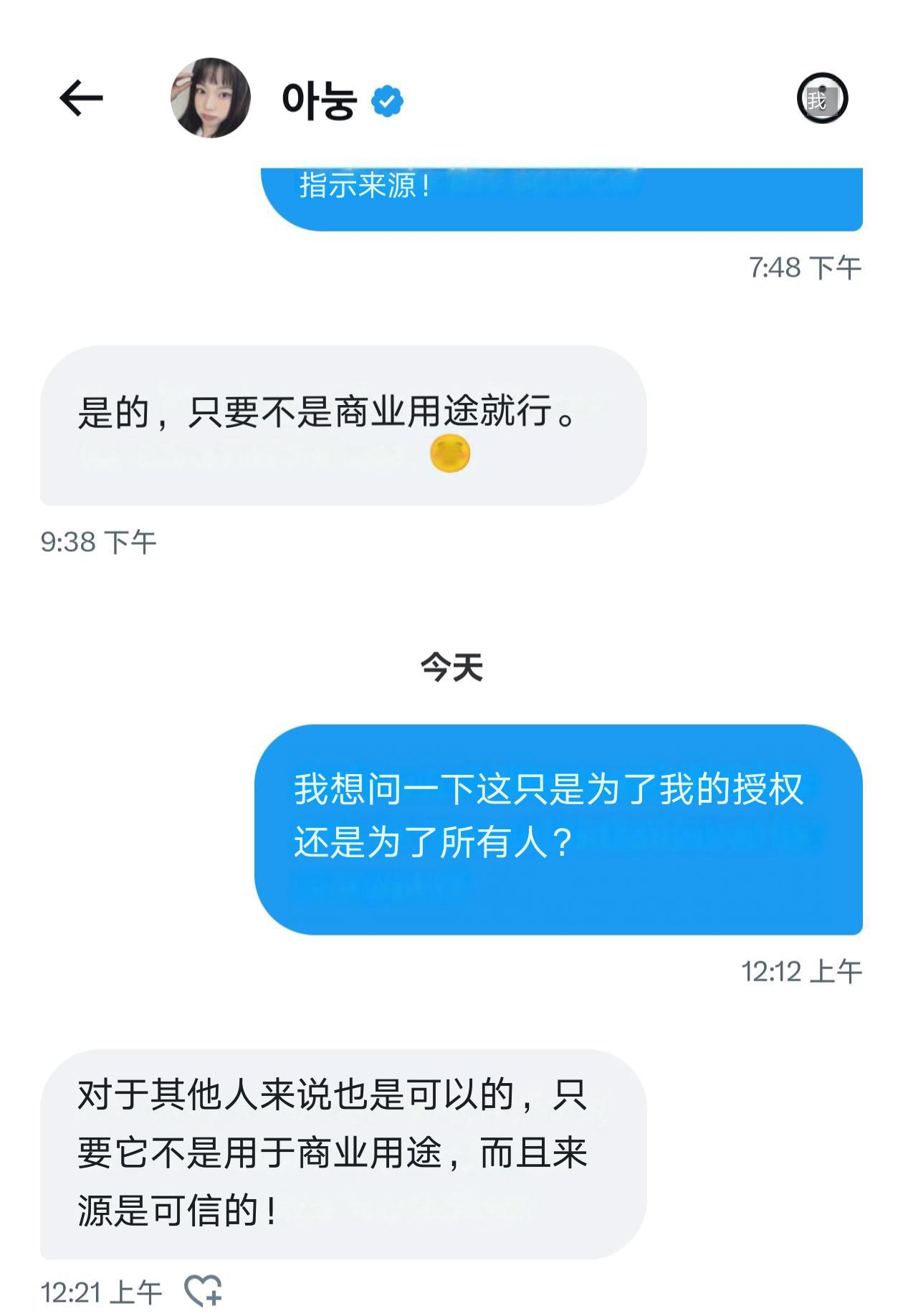This screenshot has width=903, height=1316.
Task: Go back to the messages list
Action: [x=81, y=98]
